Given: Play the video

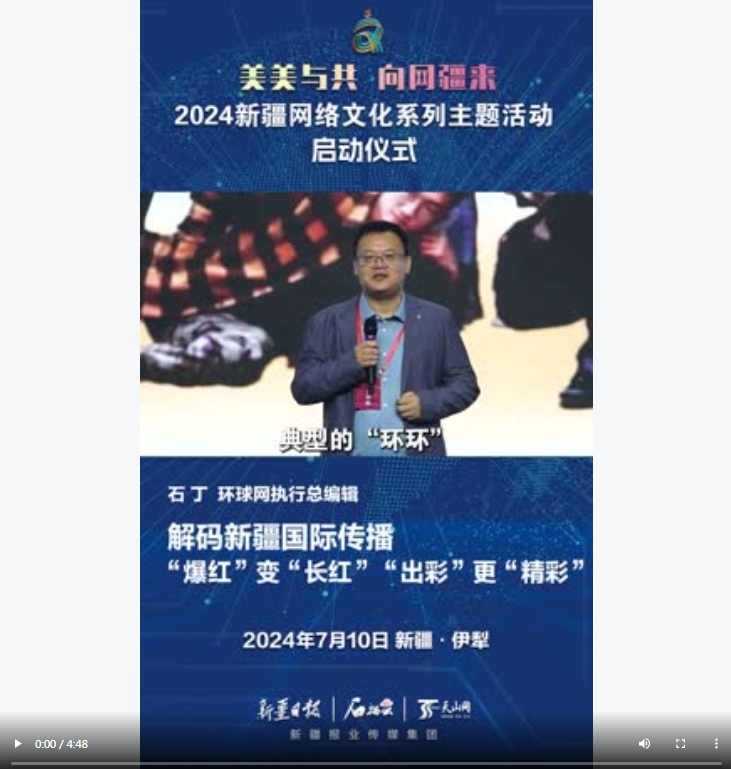Looking at the screenshot, I should coord(17,743).
